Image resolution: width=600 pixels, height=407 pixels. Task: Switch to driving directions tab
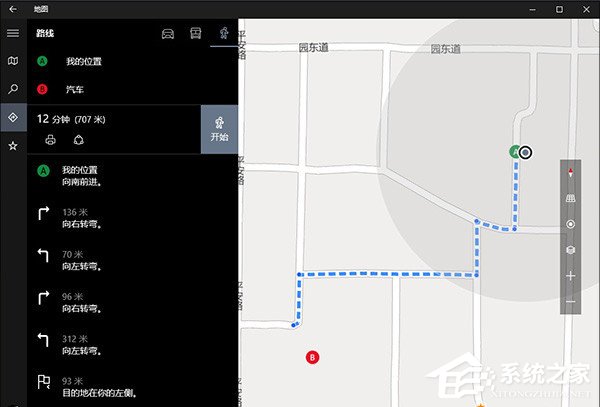pos(168,33)
